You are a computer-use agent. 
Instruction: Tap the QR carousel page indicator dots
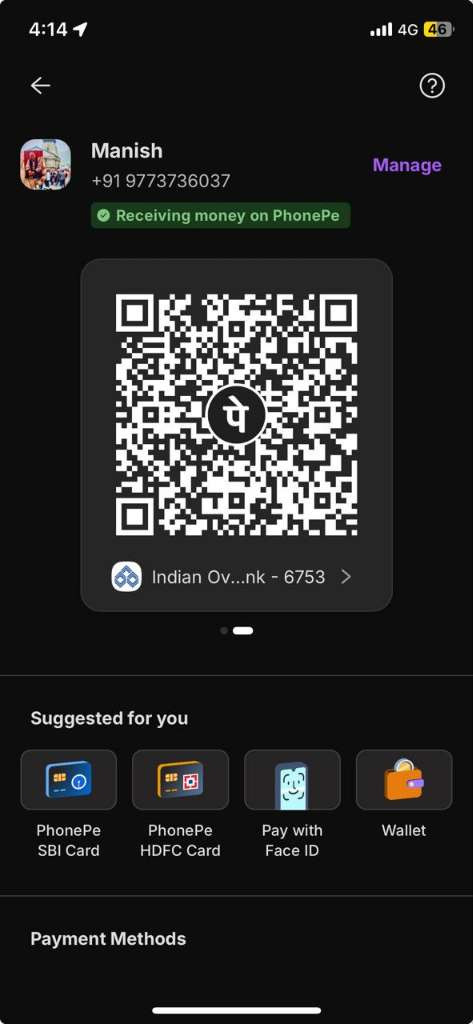[236, 631]
